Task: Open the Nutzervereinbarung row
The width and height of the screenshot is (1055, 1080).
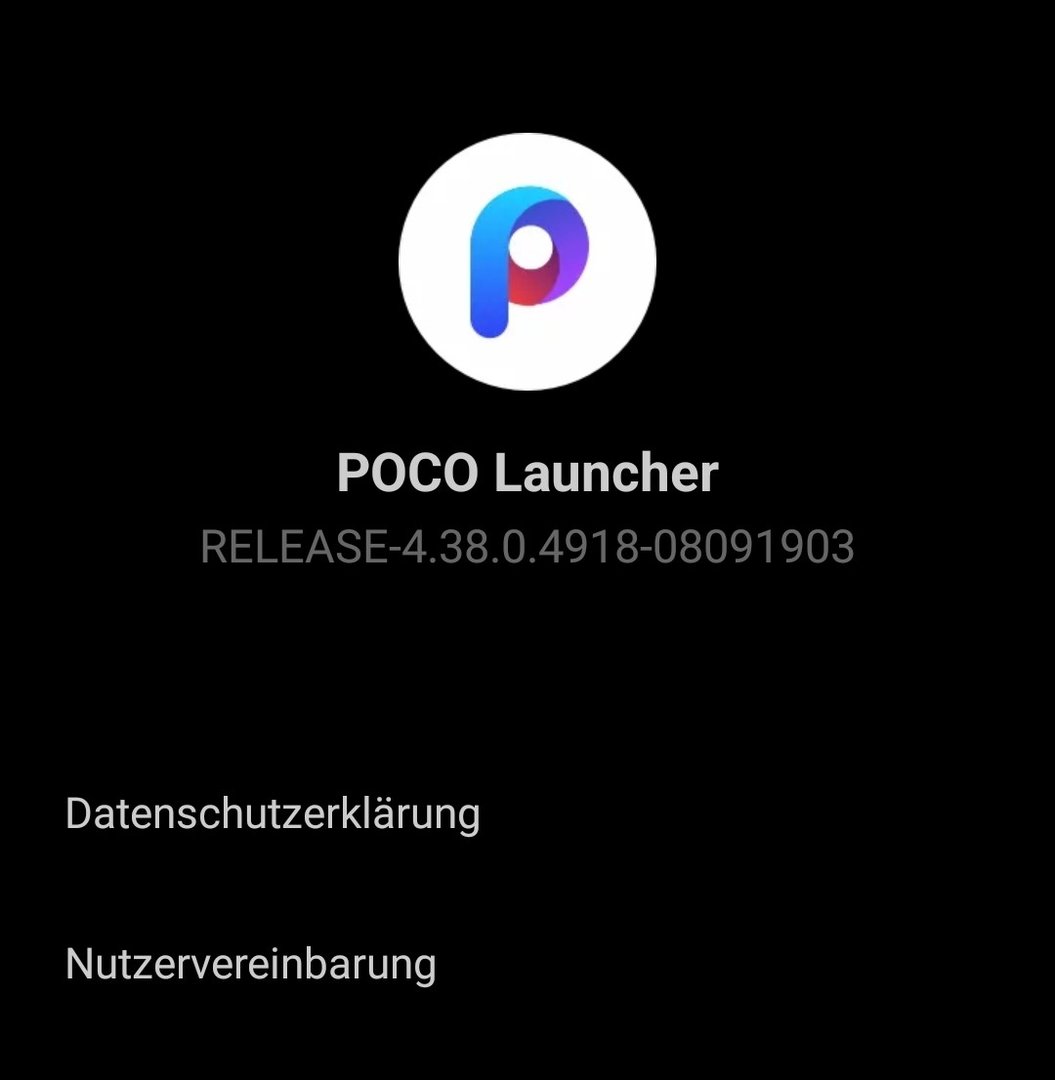Action: coord(250,964)
